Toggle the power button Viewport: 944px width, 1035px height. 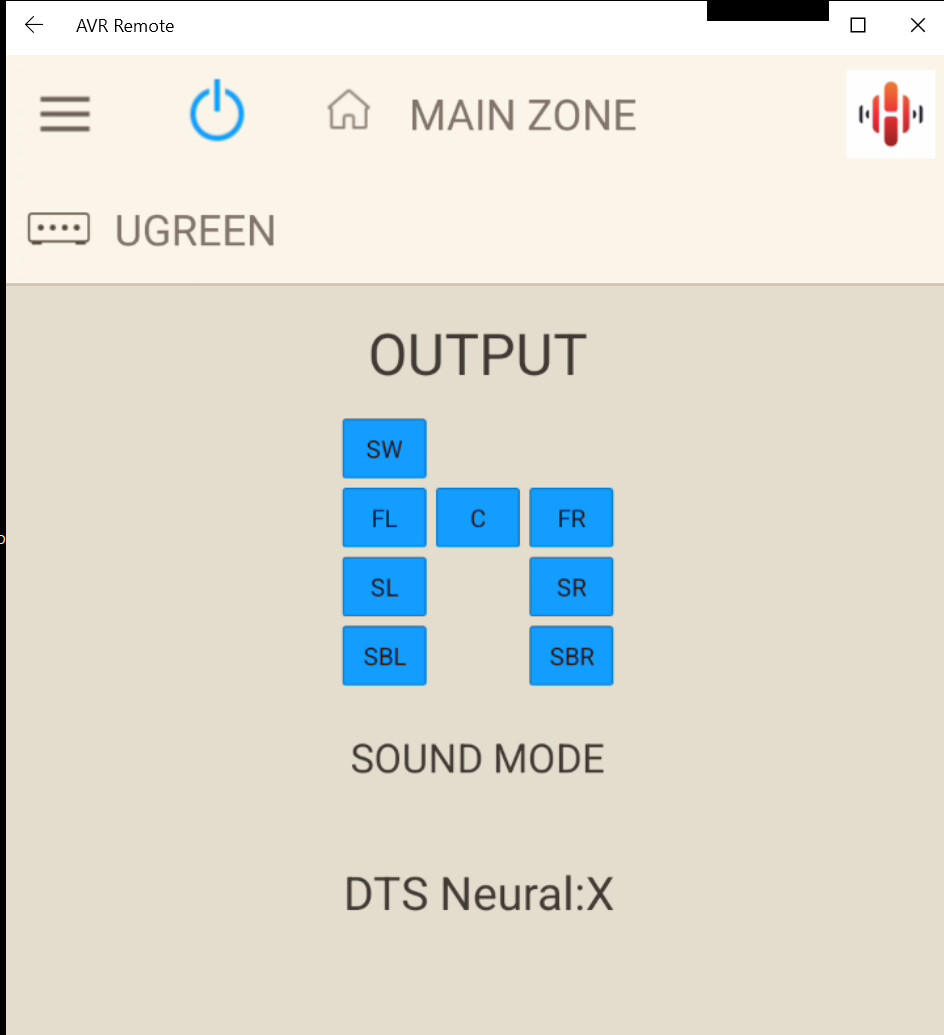pos(217,110)
